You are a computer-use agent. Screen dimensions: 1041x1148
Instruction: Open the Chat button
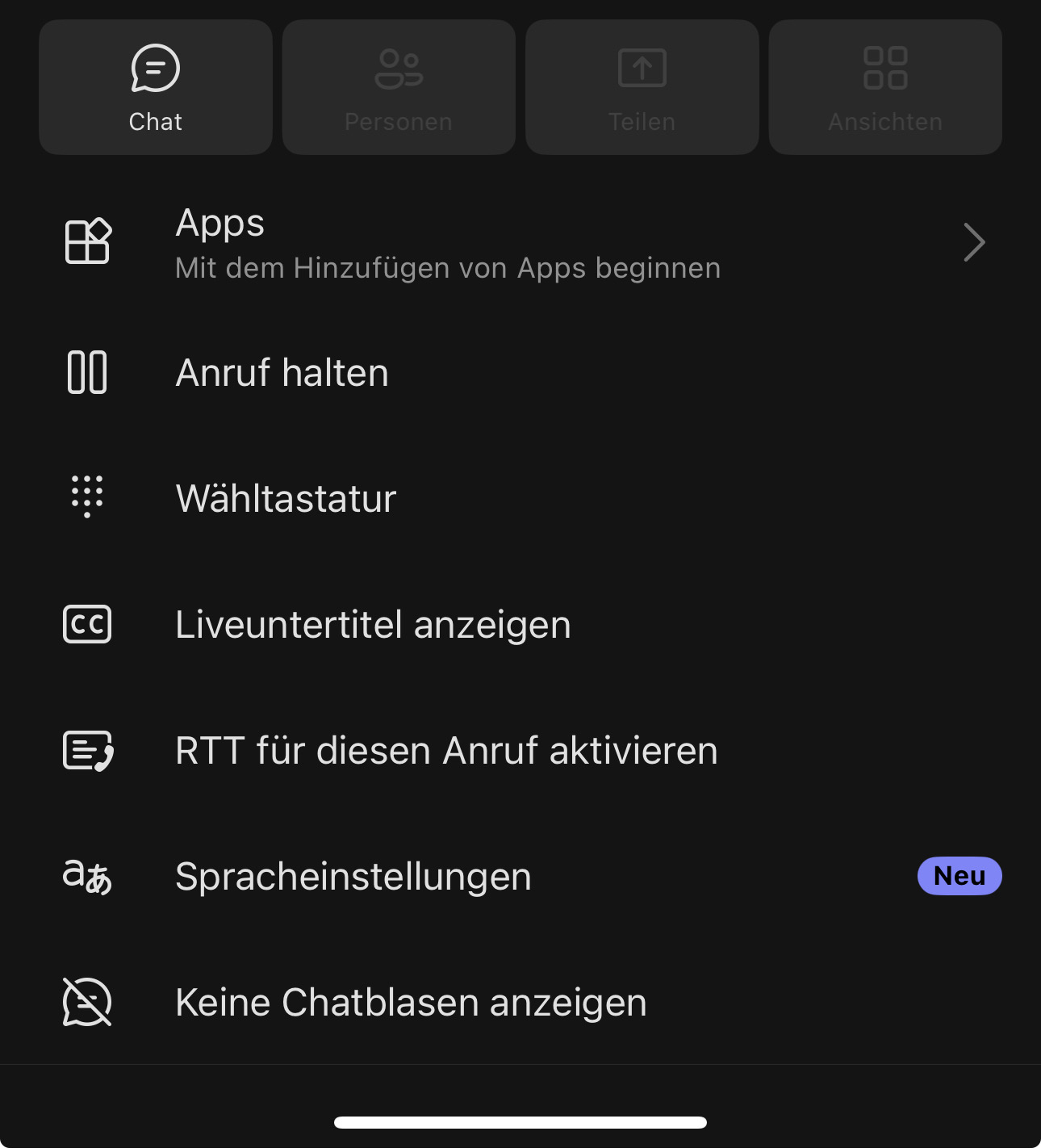156,87
